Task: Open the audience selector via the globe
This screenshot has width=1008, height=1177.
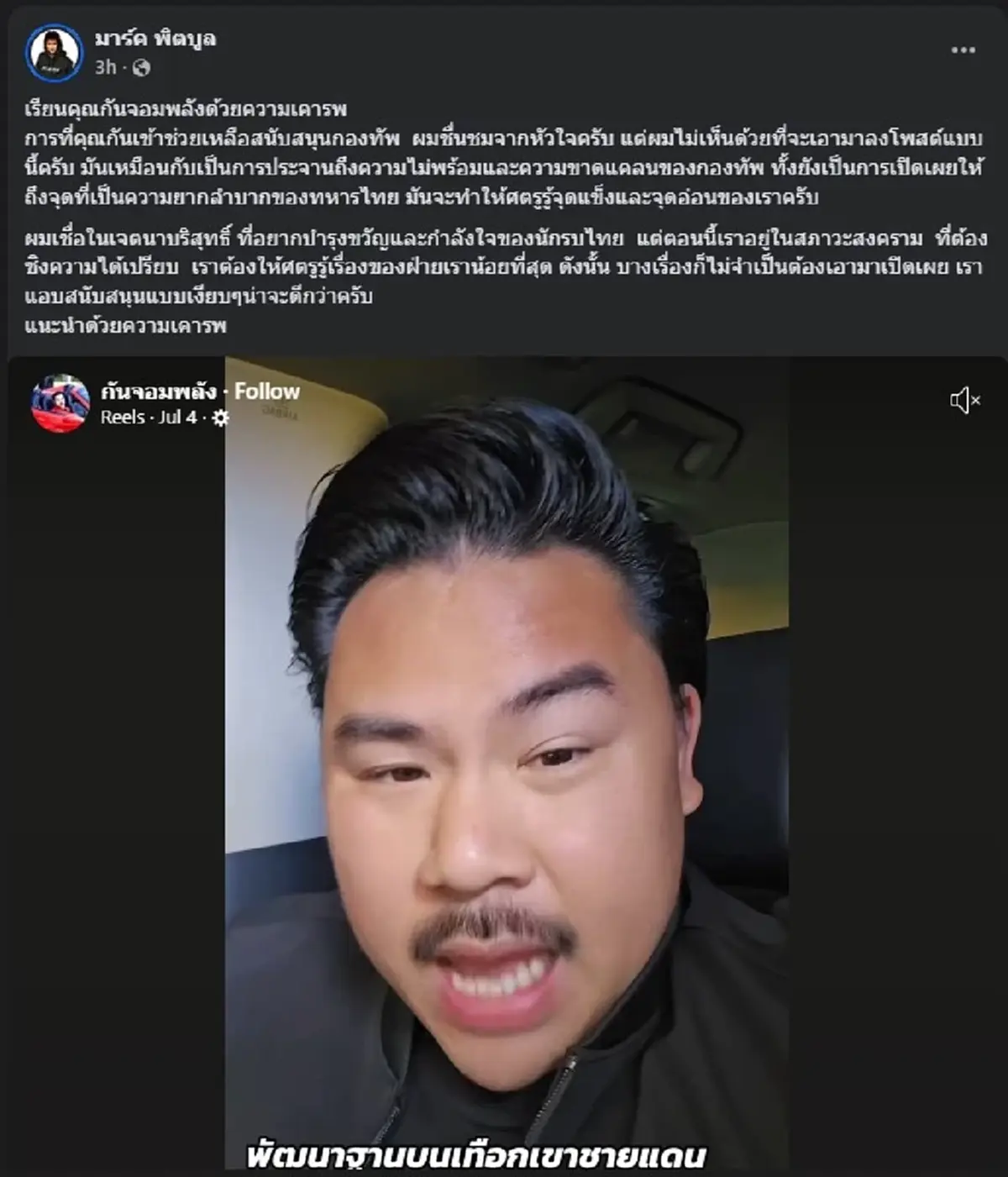Action: 141,66
